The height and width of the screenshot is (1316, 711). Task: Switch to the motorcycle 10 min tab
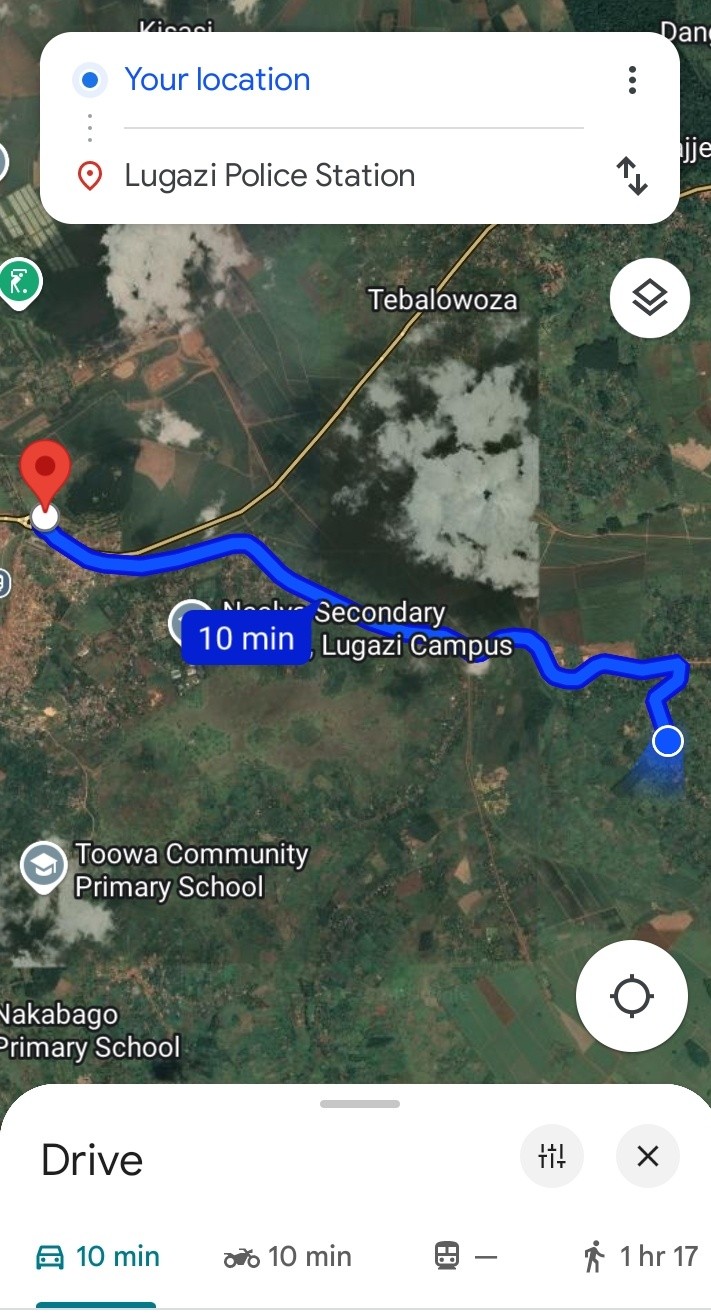pos(287,1256)
